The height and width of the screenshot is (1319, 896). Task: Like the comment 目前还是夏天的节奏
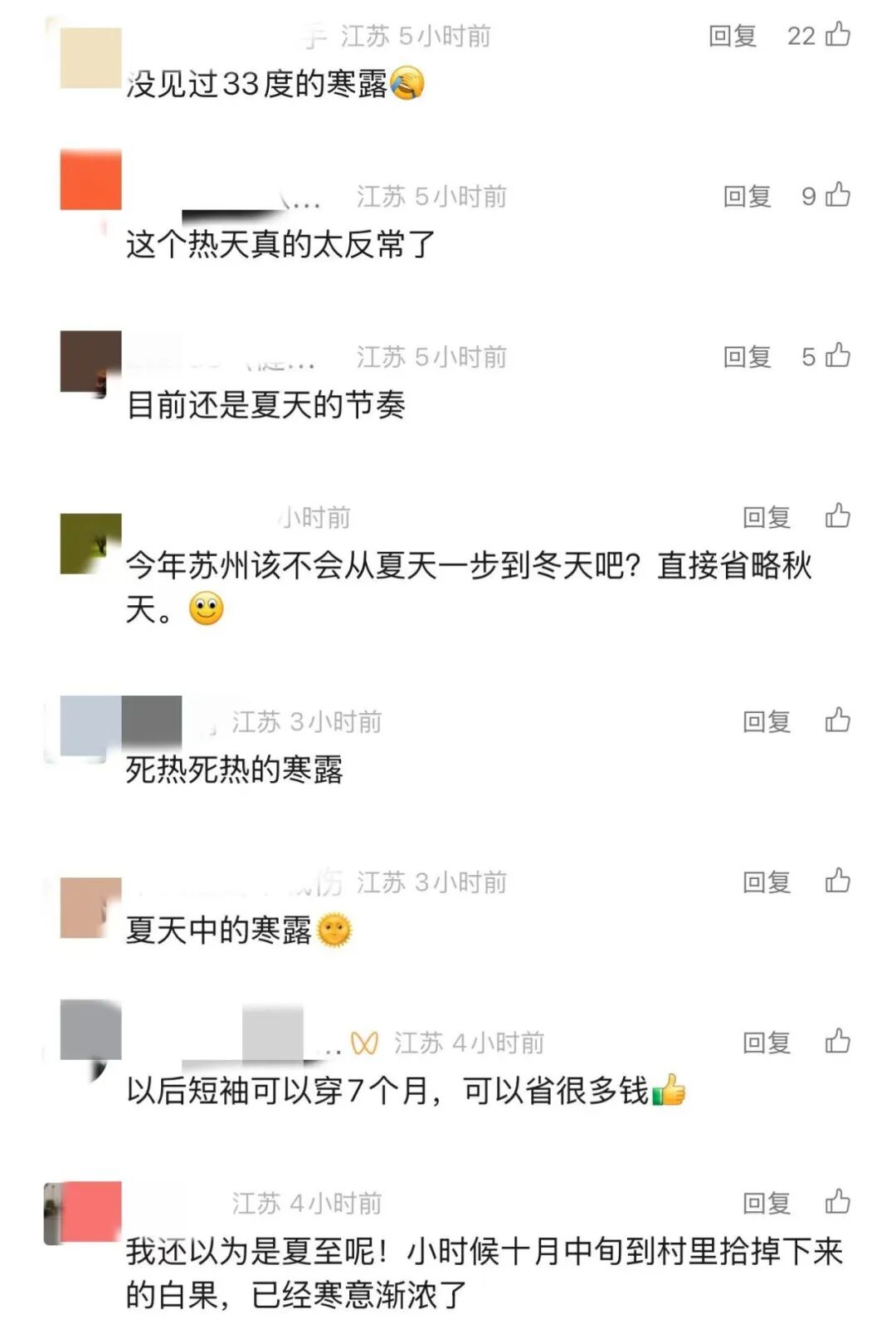837,355
